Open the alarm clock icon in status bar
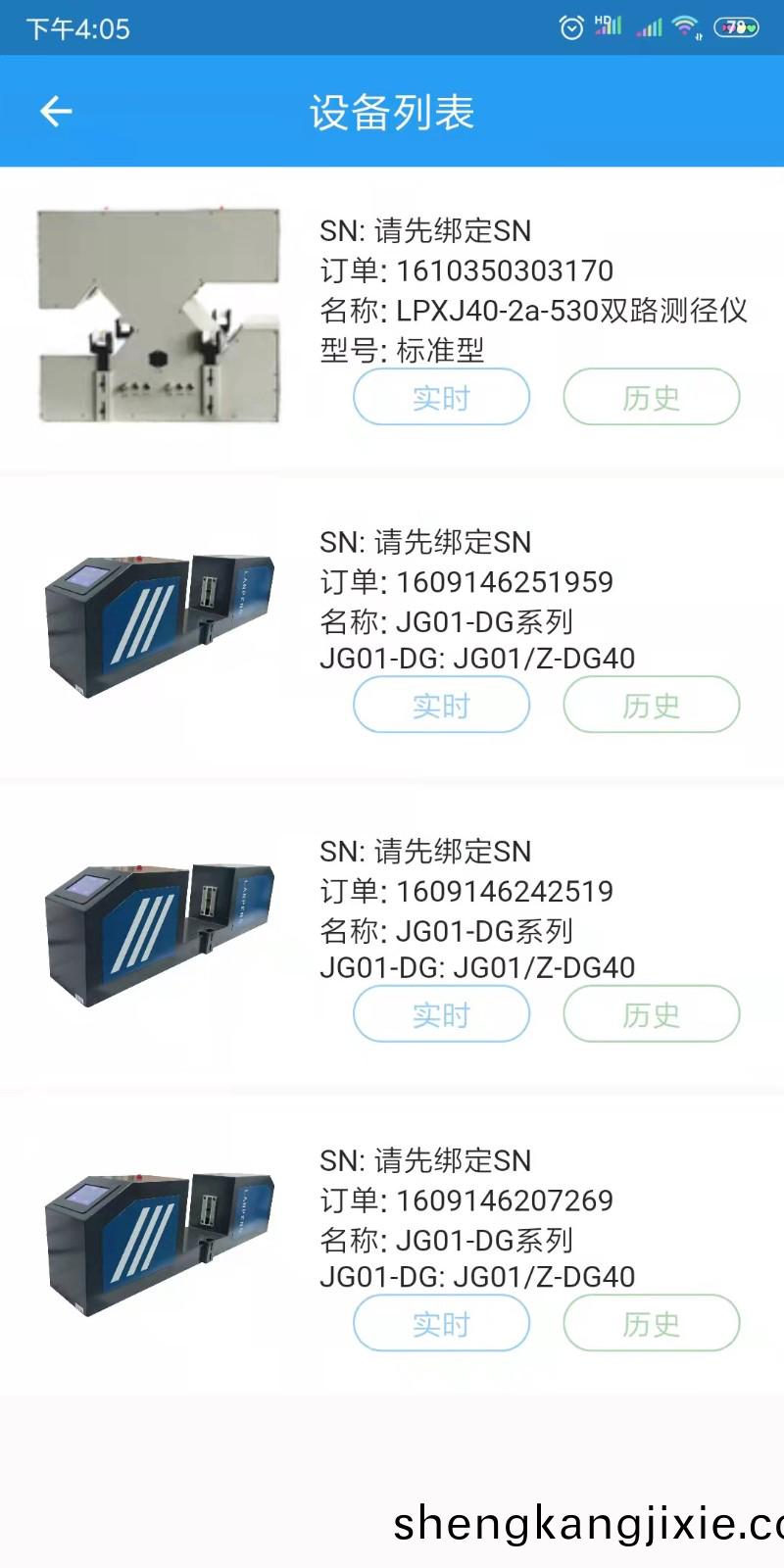Screen dimensions: 784x1568 (x=569, y=27)
